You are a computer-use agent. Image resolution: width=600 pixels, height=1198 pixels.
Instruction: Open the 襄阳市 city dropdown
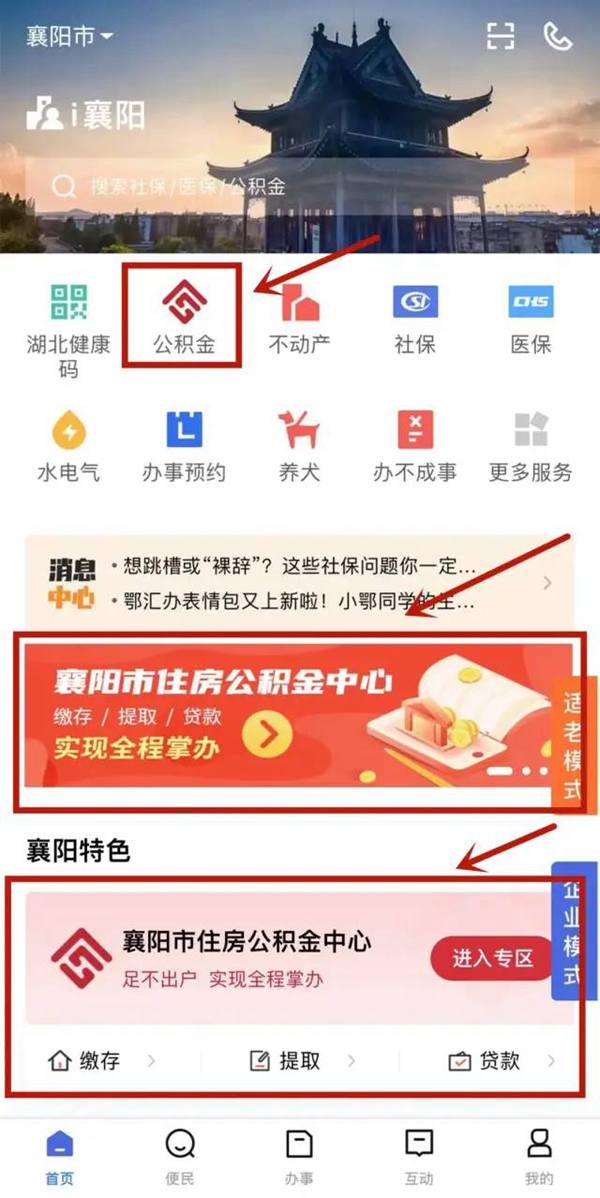[69, 37]
